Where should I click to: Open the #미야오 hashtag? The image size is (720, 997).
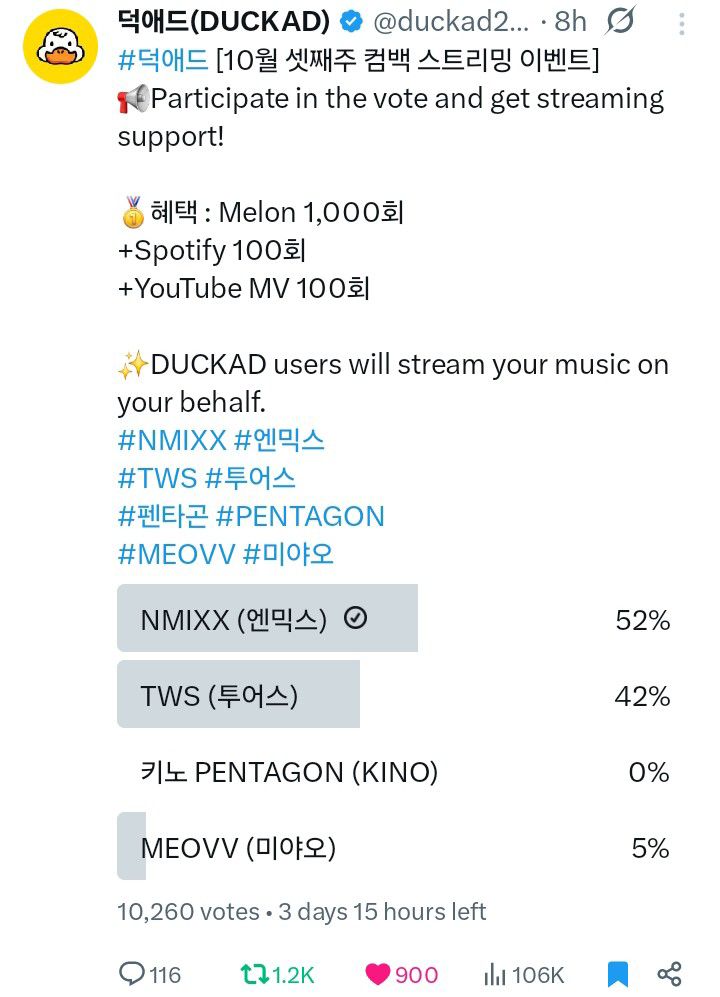coord(289,554)
